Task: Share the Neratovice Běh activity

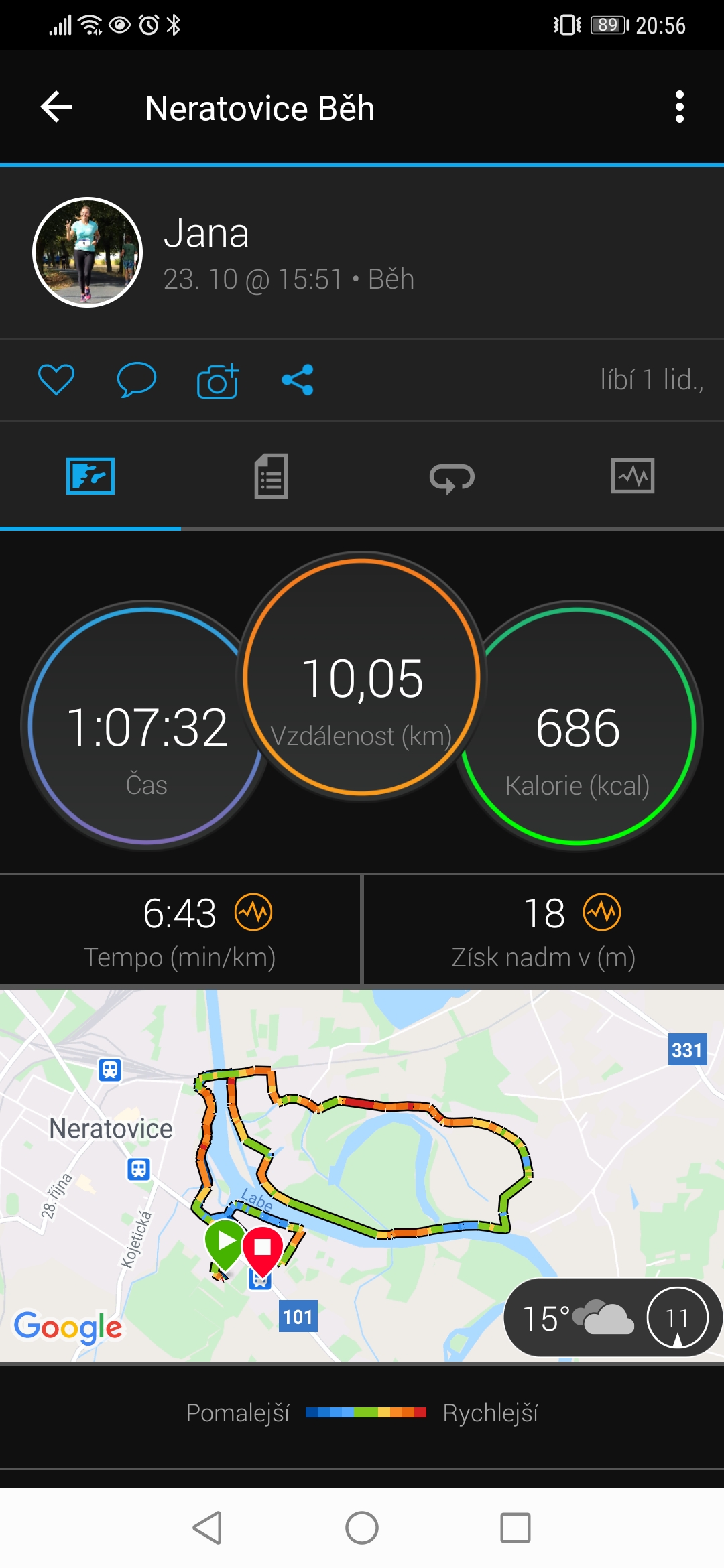Action: click(x=298, y=380)
